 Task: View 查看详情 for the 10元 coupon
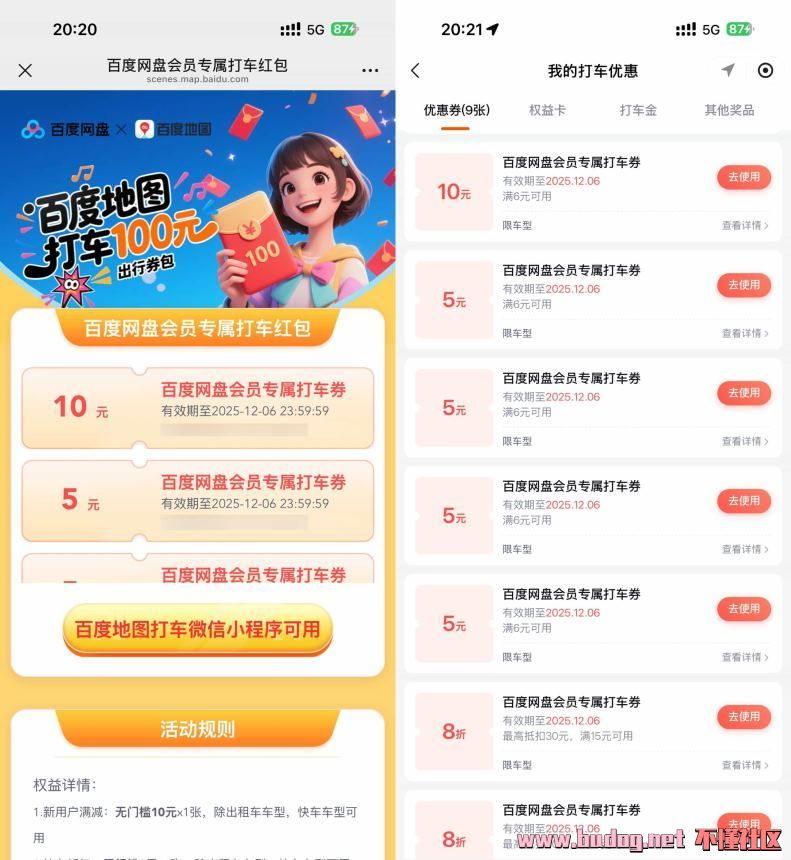click(745, 225)
